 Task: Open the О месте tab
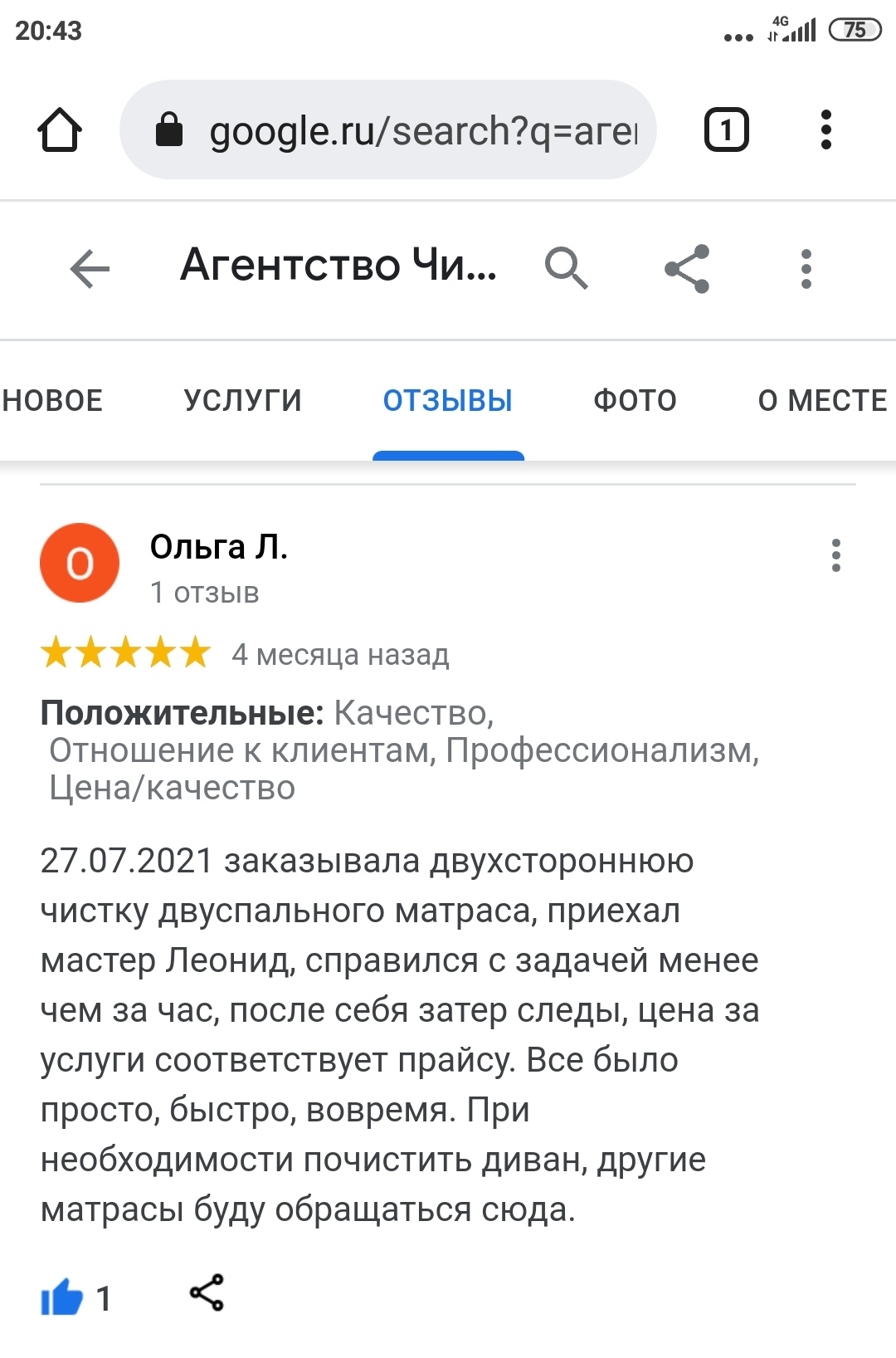click(822, 401)
